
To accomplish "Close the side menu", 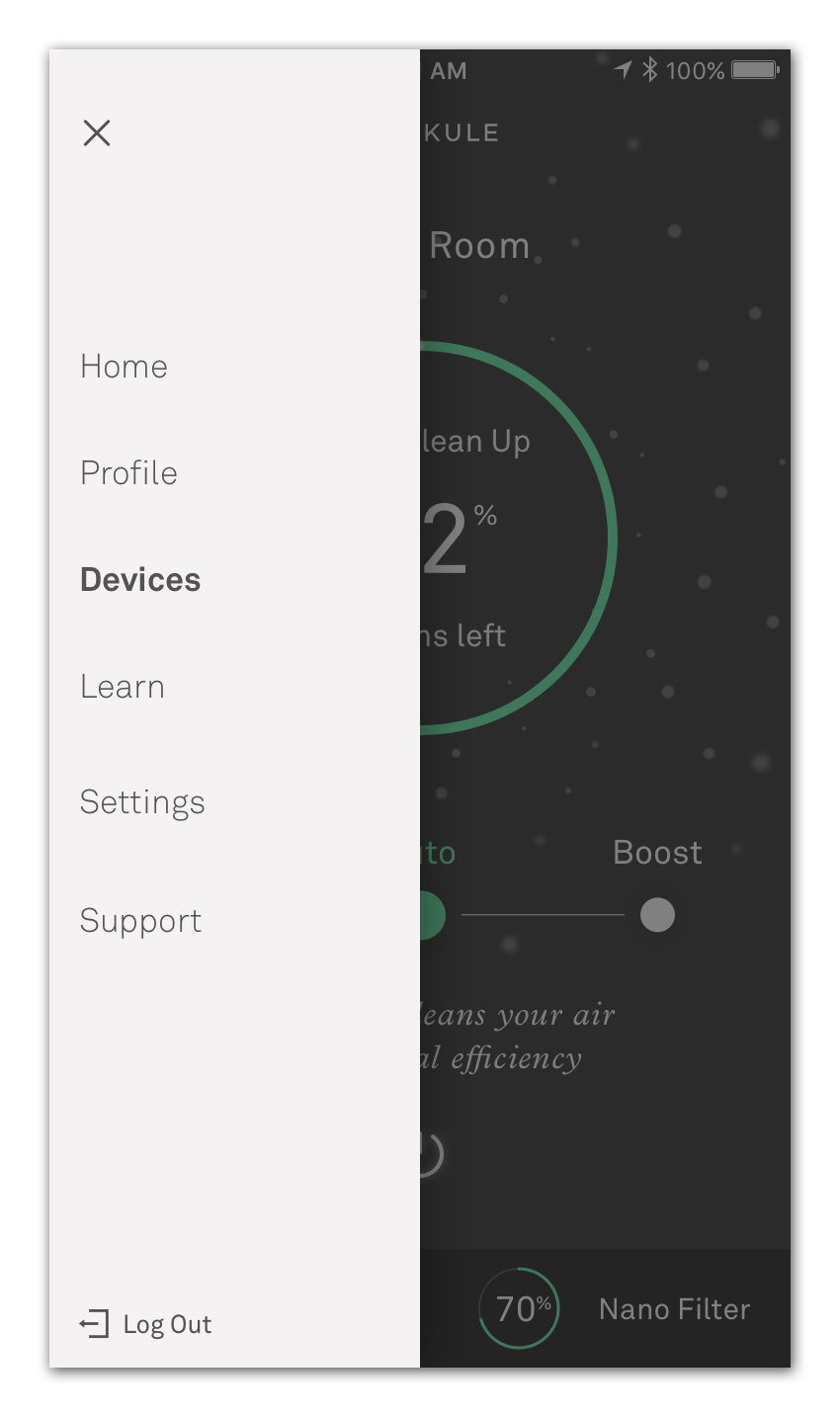I will (97, 132).
